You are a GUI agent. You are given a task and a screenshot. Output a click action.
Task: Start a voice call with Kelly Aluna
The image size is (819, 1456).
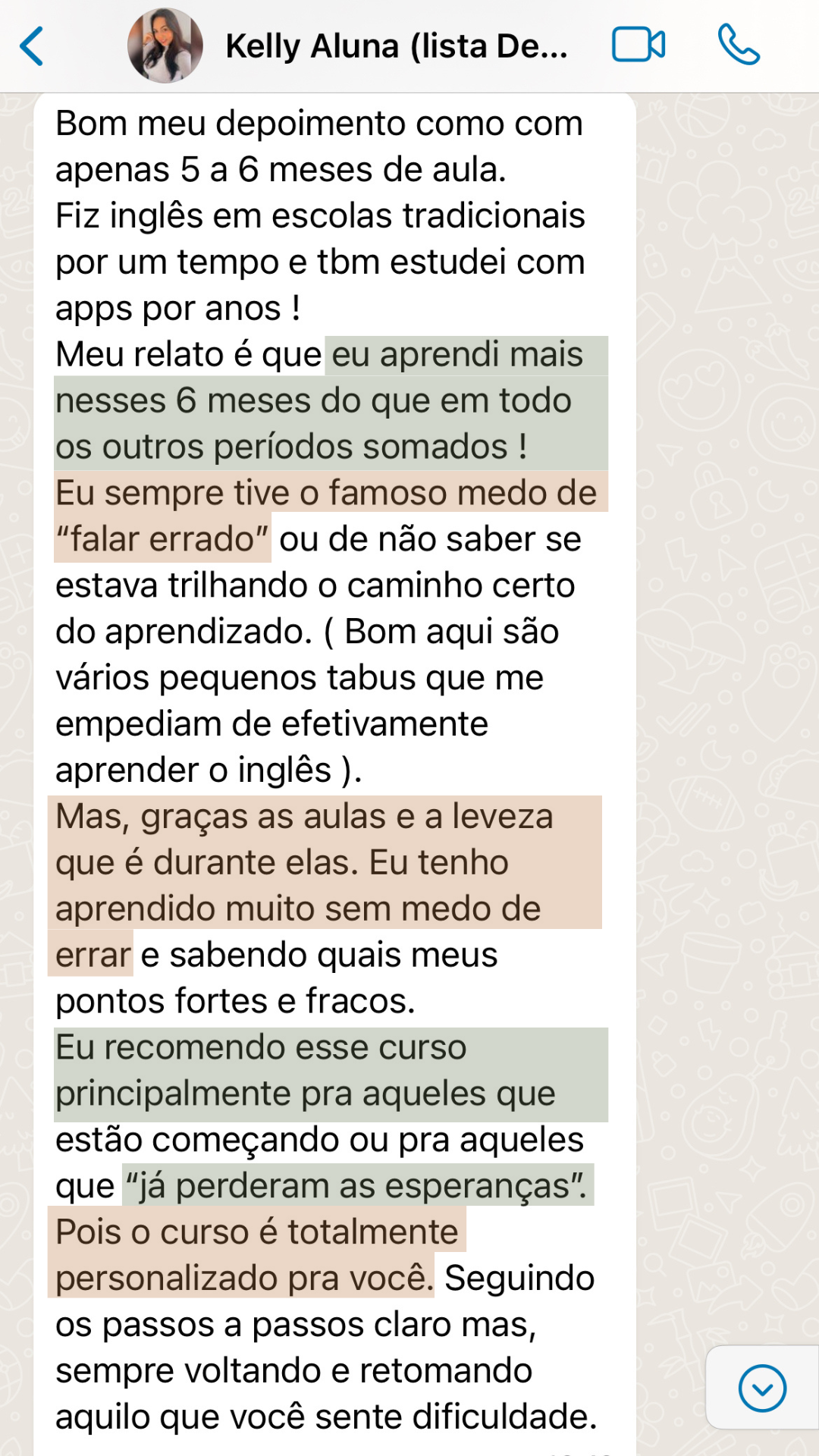739,45
